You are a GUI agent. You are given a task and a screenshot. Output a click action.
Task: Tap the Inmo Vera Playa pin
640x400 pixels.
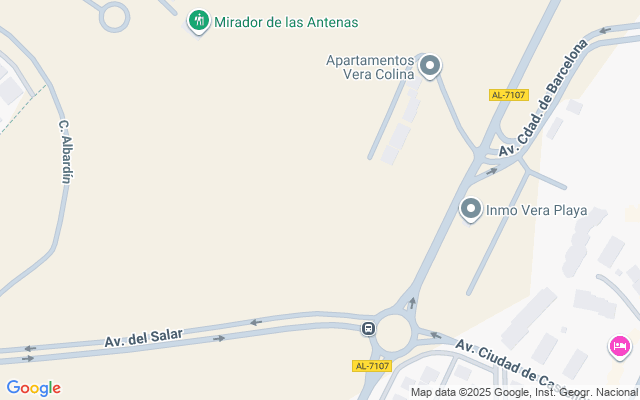coord(471,209)
